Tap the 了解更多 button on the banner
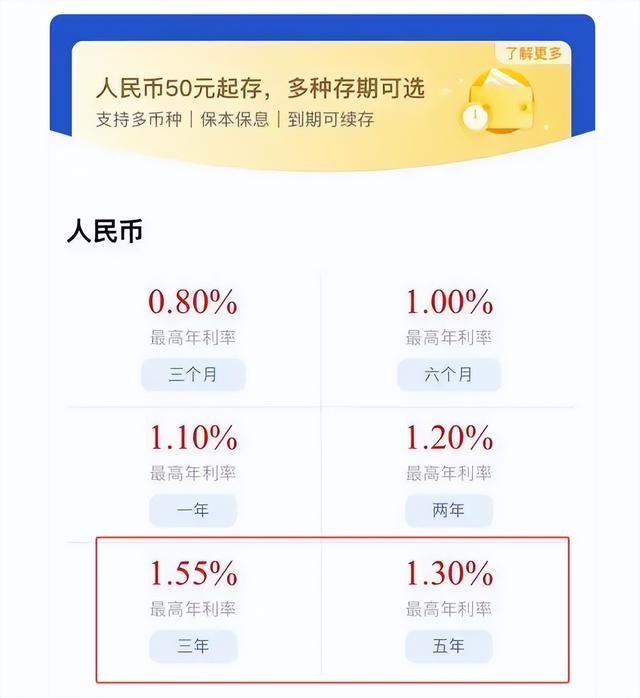 (x=533, y=53)
